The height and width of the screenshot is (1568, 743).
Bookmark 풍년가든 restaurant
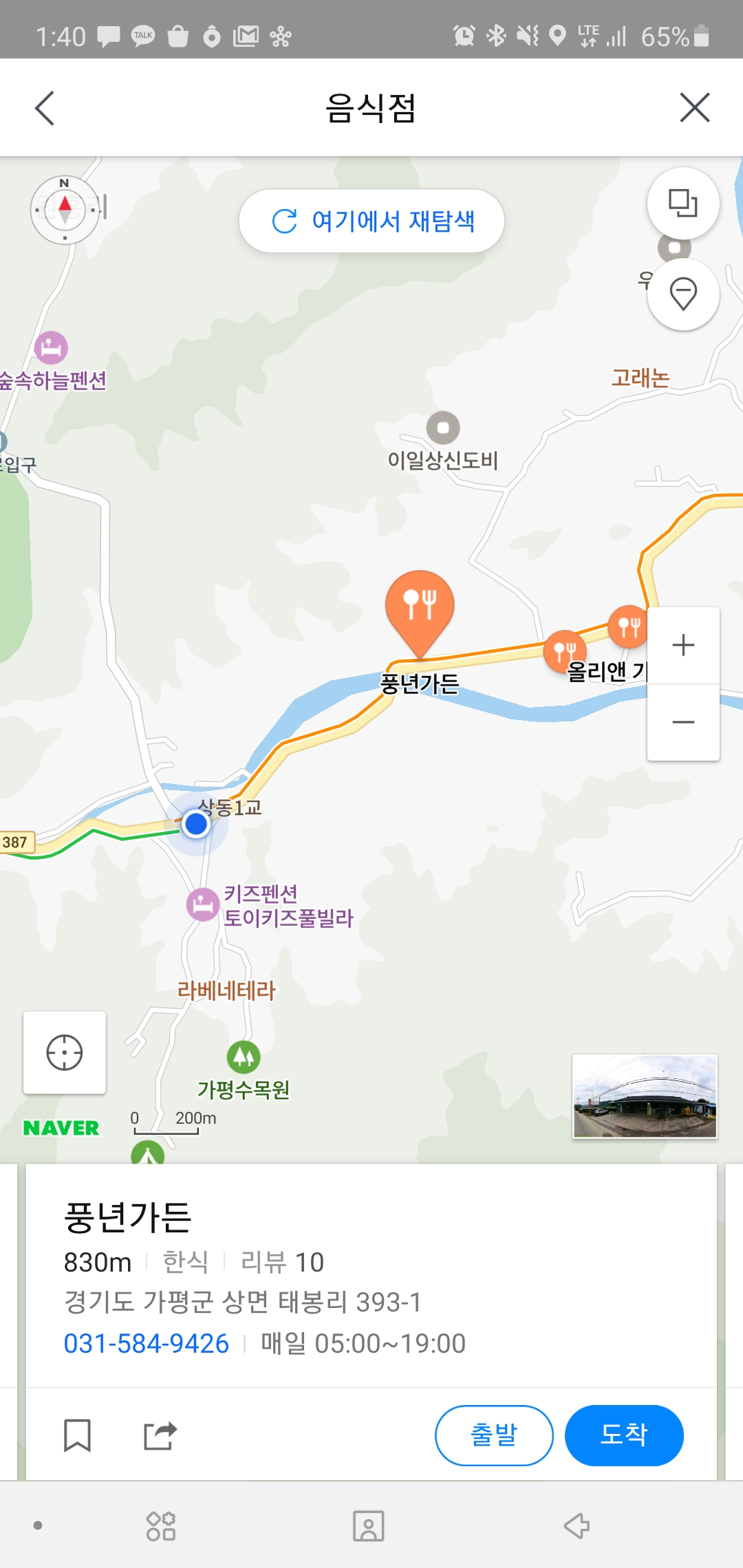pyautogui.click(x=77, y=1435)
